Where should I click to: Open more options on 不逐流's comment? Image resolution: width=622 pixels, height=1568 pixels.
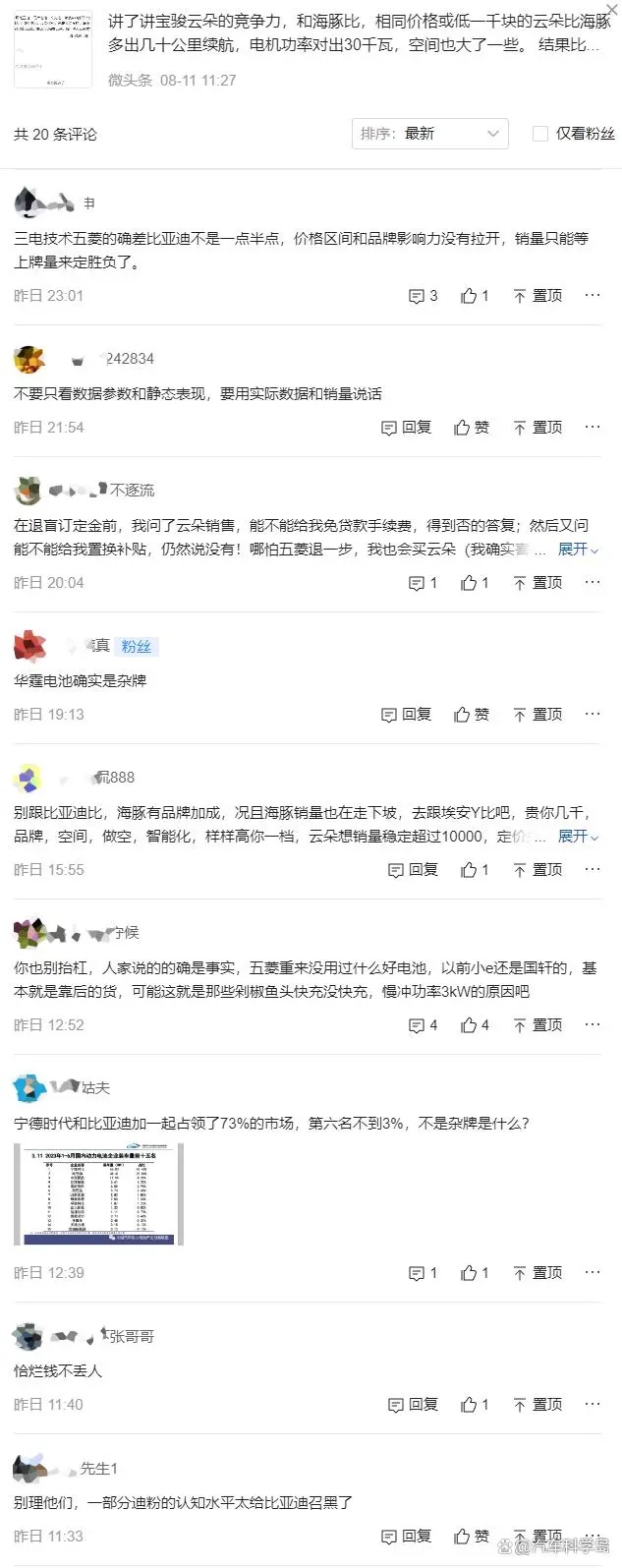point(593,583)
